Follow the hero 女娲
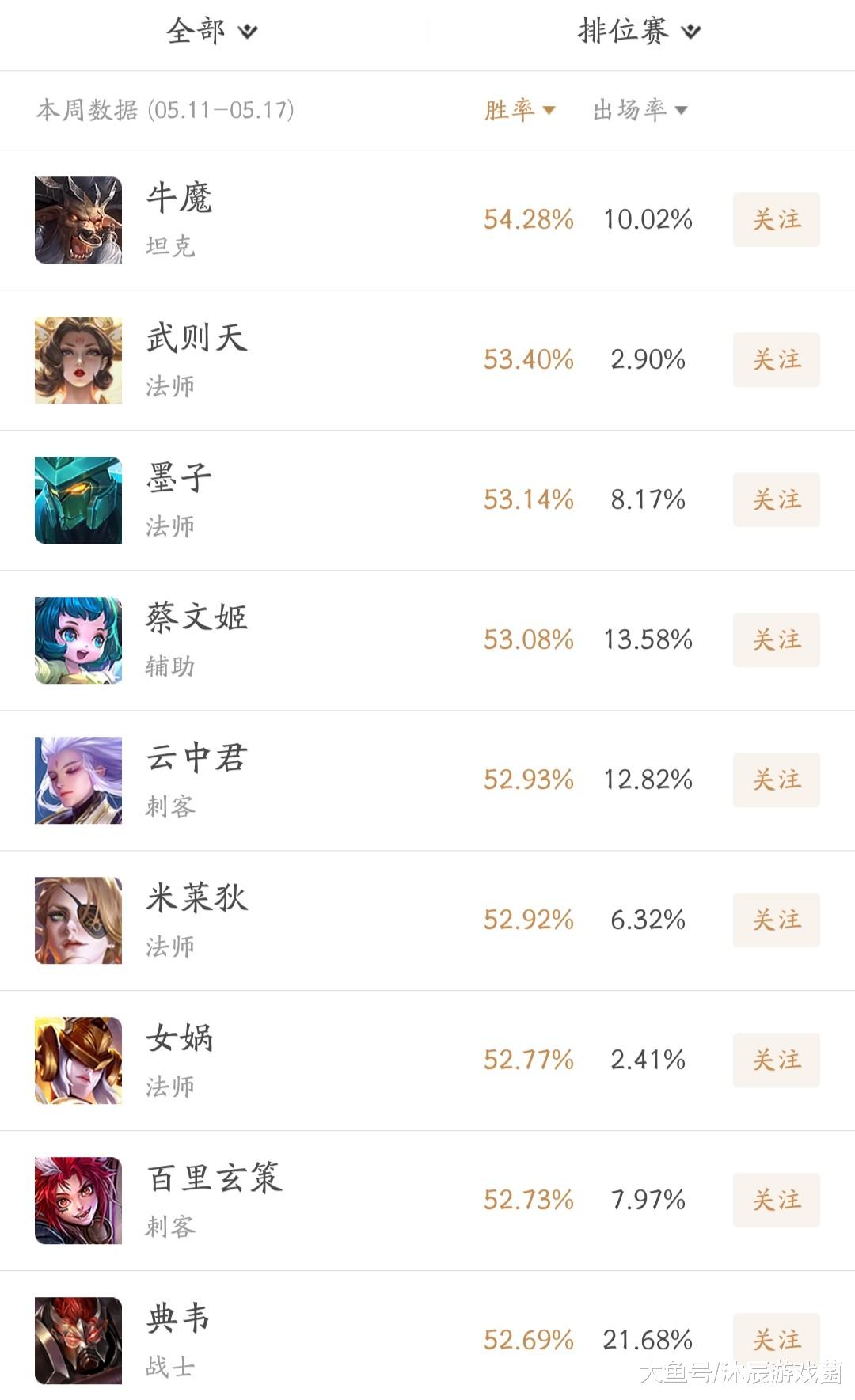Screen dimensions: 855x1400 (x=776, y=1060)
